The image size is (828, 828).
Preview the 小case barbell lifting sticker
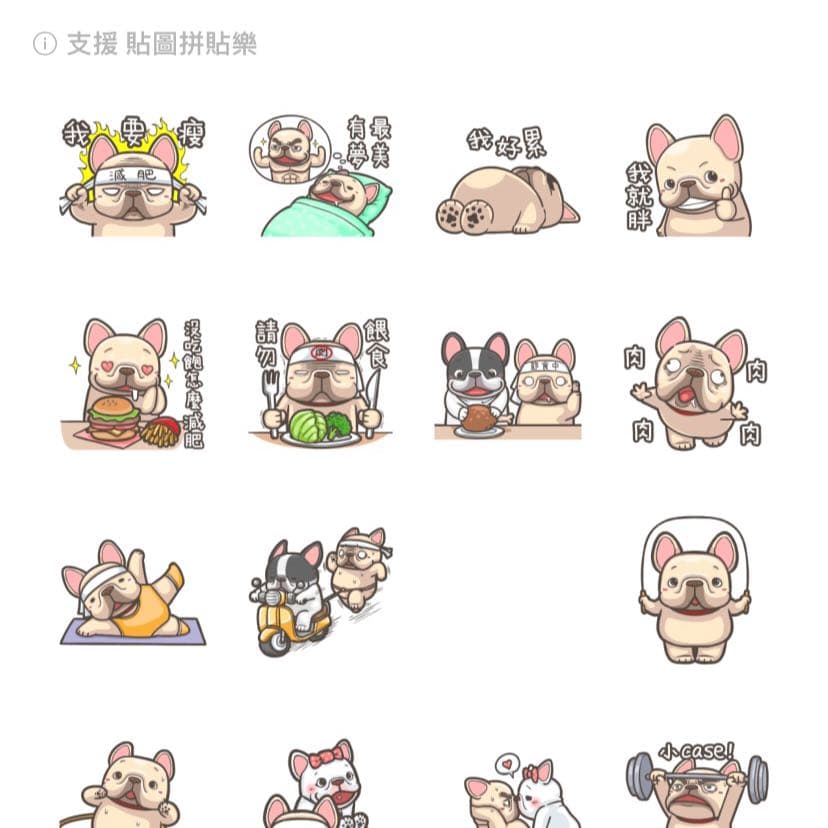(696, 784)
